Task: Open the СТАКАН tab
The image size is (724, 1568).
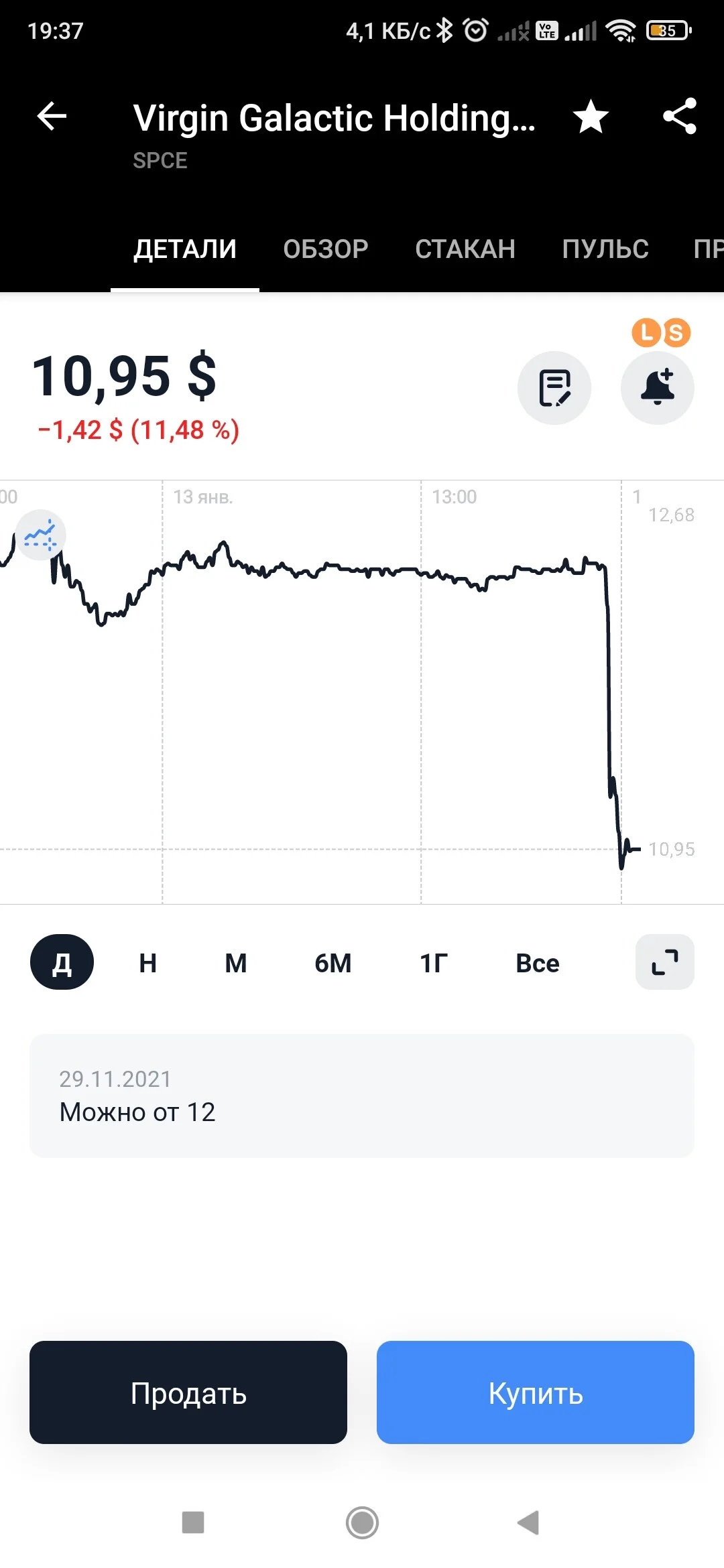Action: pyautogui.click(x=465, y=249)
